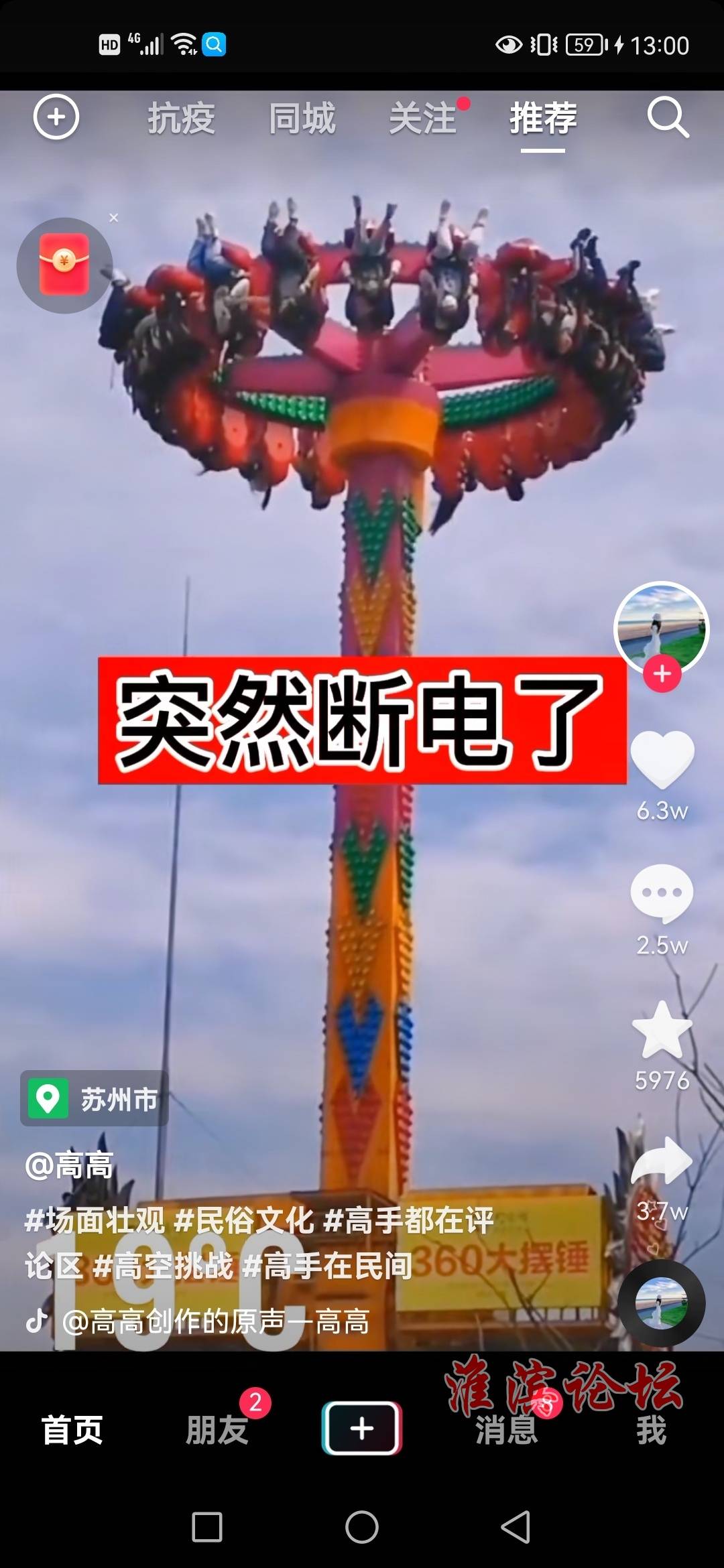Open the 我 profile tab
Image resolution: width=724 pixels, height=1568 pixels.
tap(651, 1429)
